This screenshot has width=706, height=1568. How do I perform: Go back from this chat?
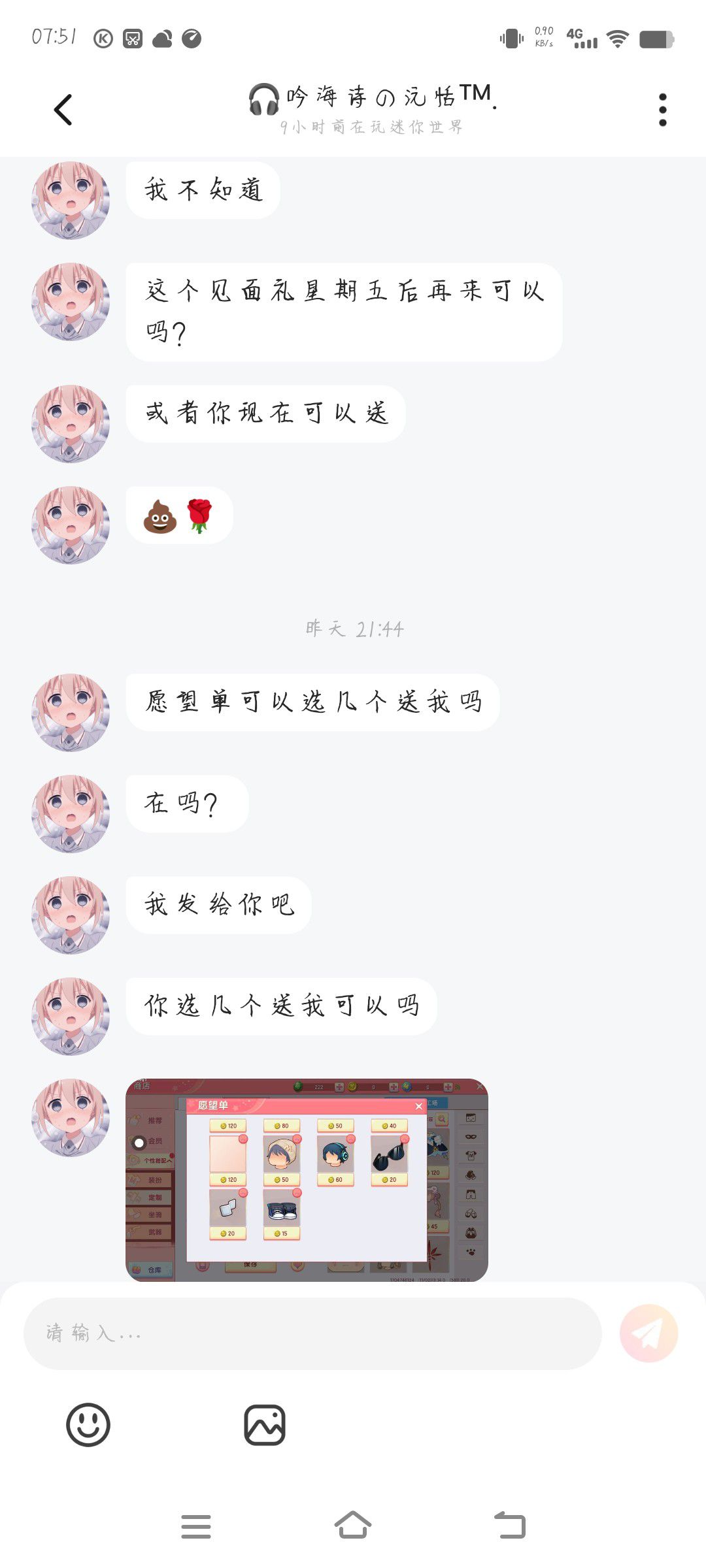[63, 110]
